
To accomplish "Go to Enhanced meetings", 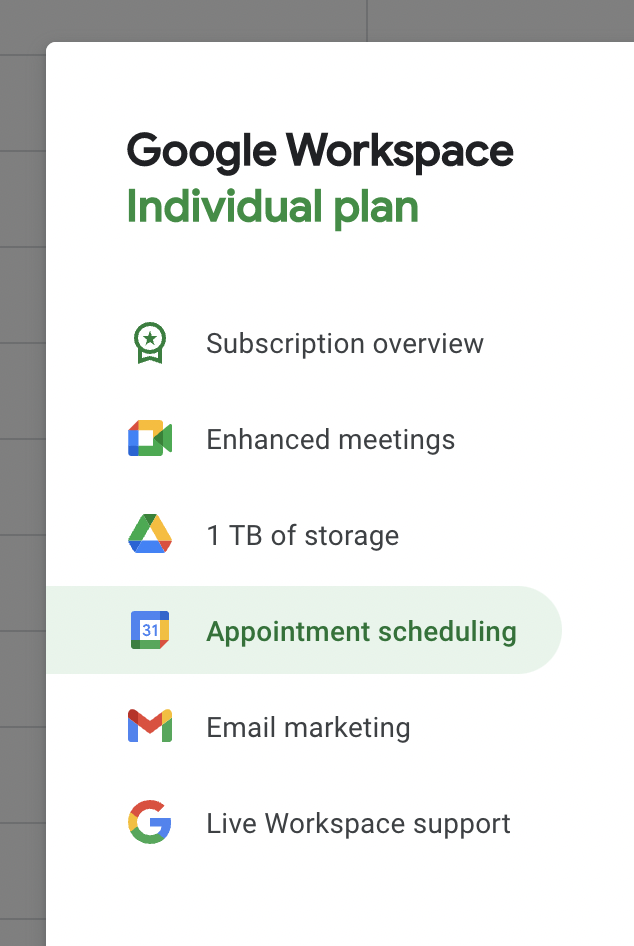I will [x=330, y=440].
